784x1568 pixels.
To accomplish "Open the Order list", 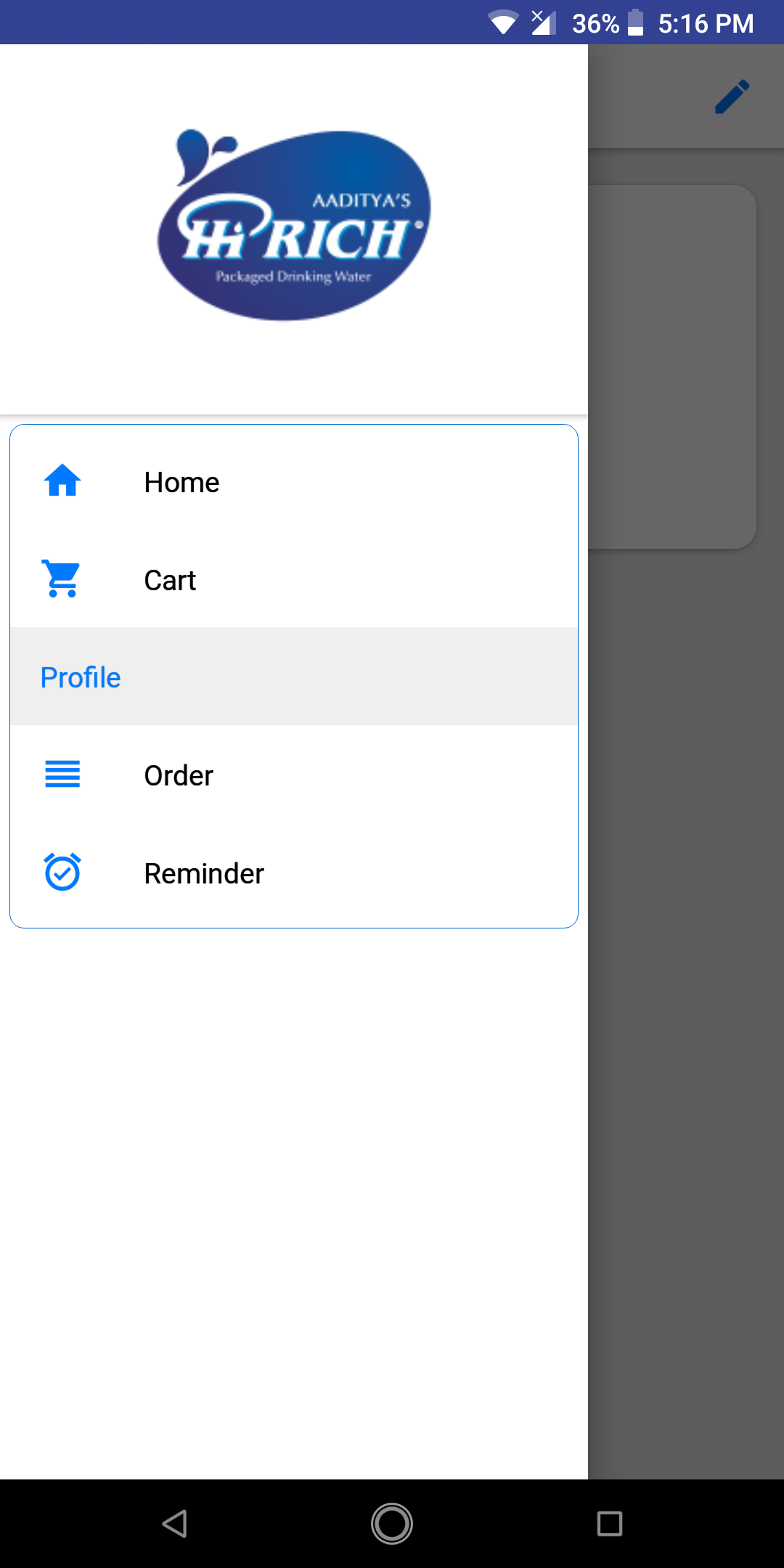I will (x=179, y=775).
